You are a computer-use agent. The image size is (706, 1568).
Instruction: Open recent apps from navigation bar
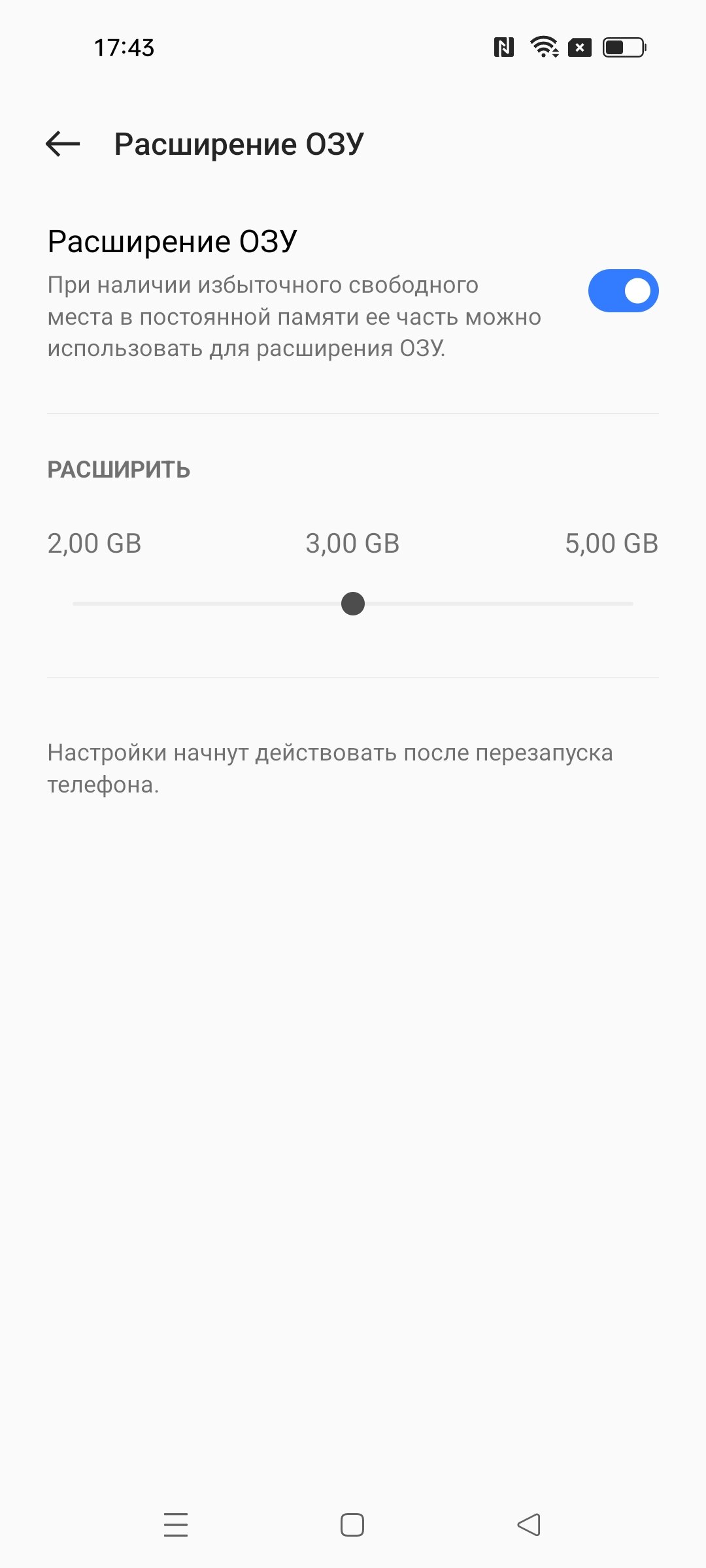coord(176,1525)
